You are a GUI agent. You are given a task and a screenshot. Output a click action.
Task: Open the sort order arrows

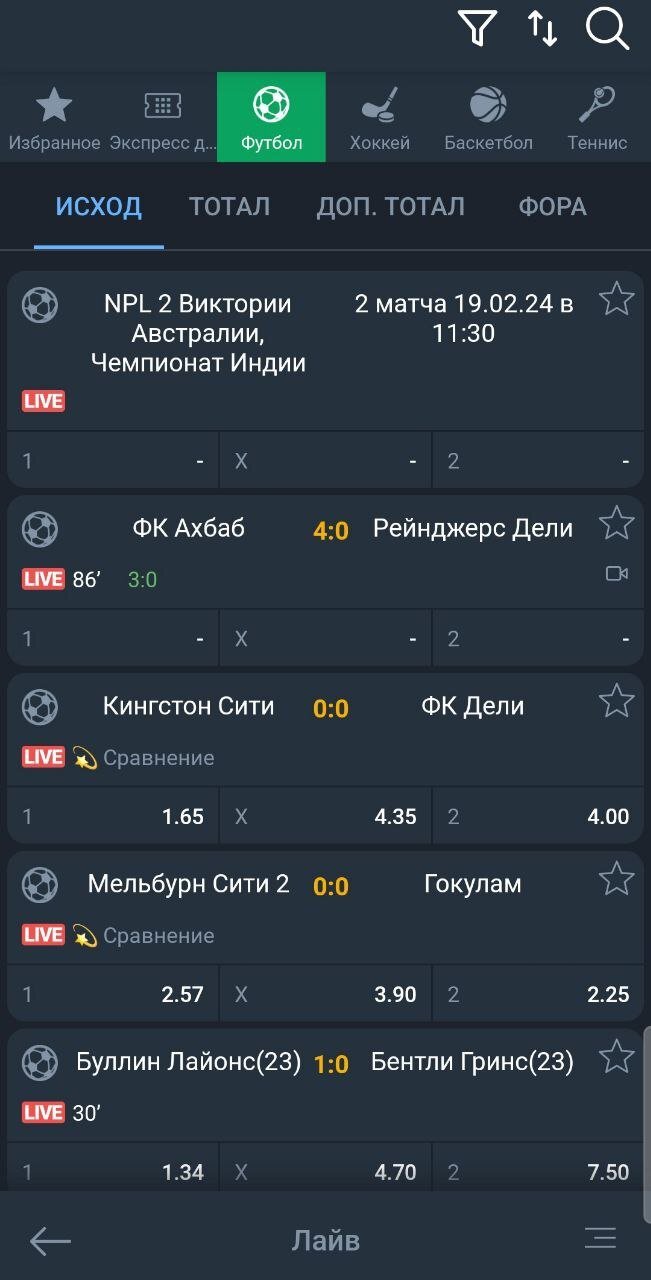542,28
